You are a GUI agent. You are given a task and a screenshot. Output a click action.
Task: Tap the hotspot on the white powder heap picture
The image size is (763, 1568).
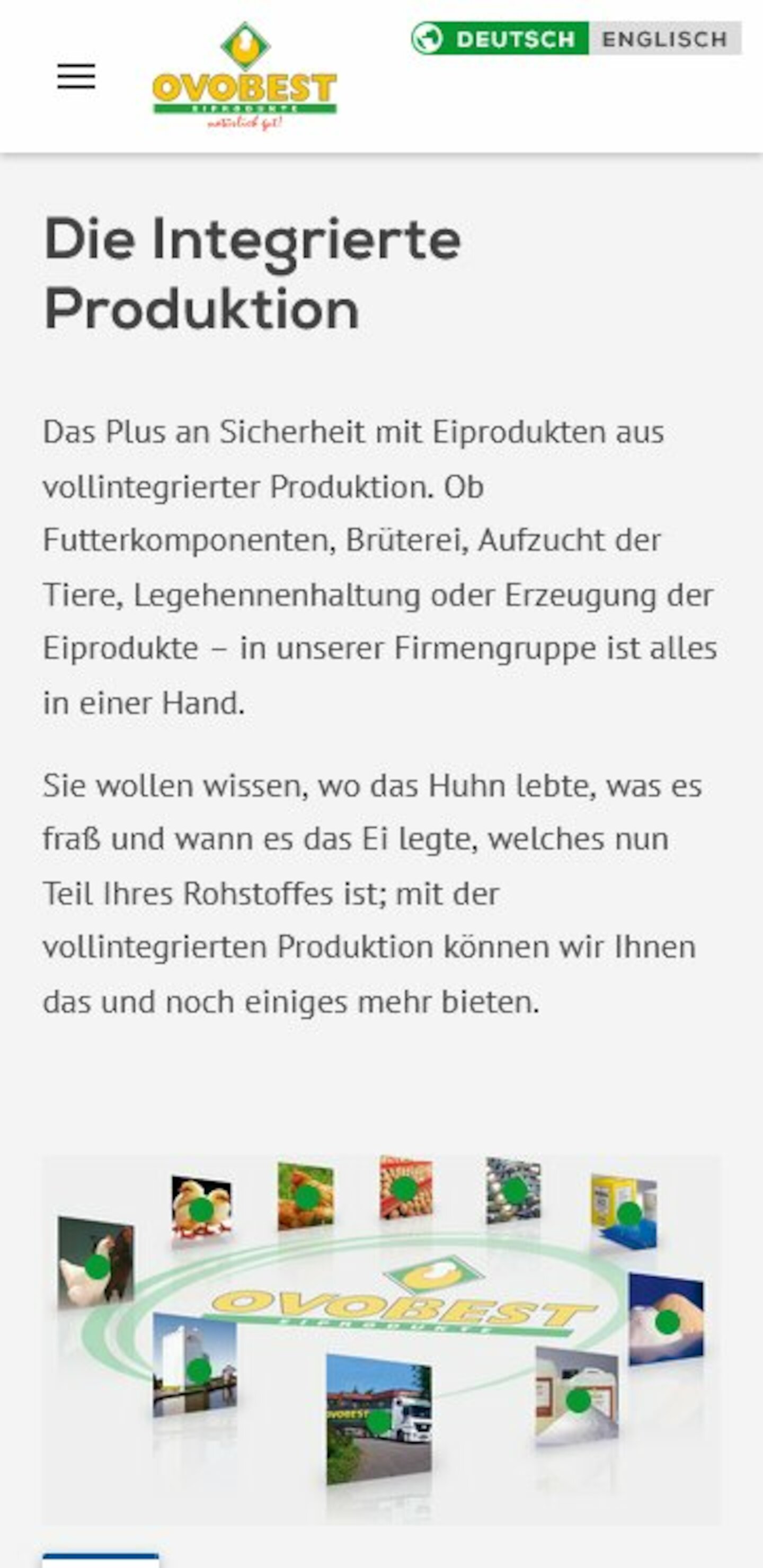(x=668, y=1322)
